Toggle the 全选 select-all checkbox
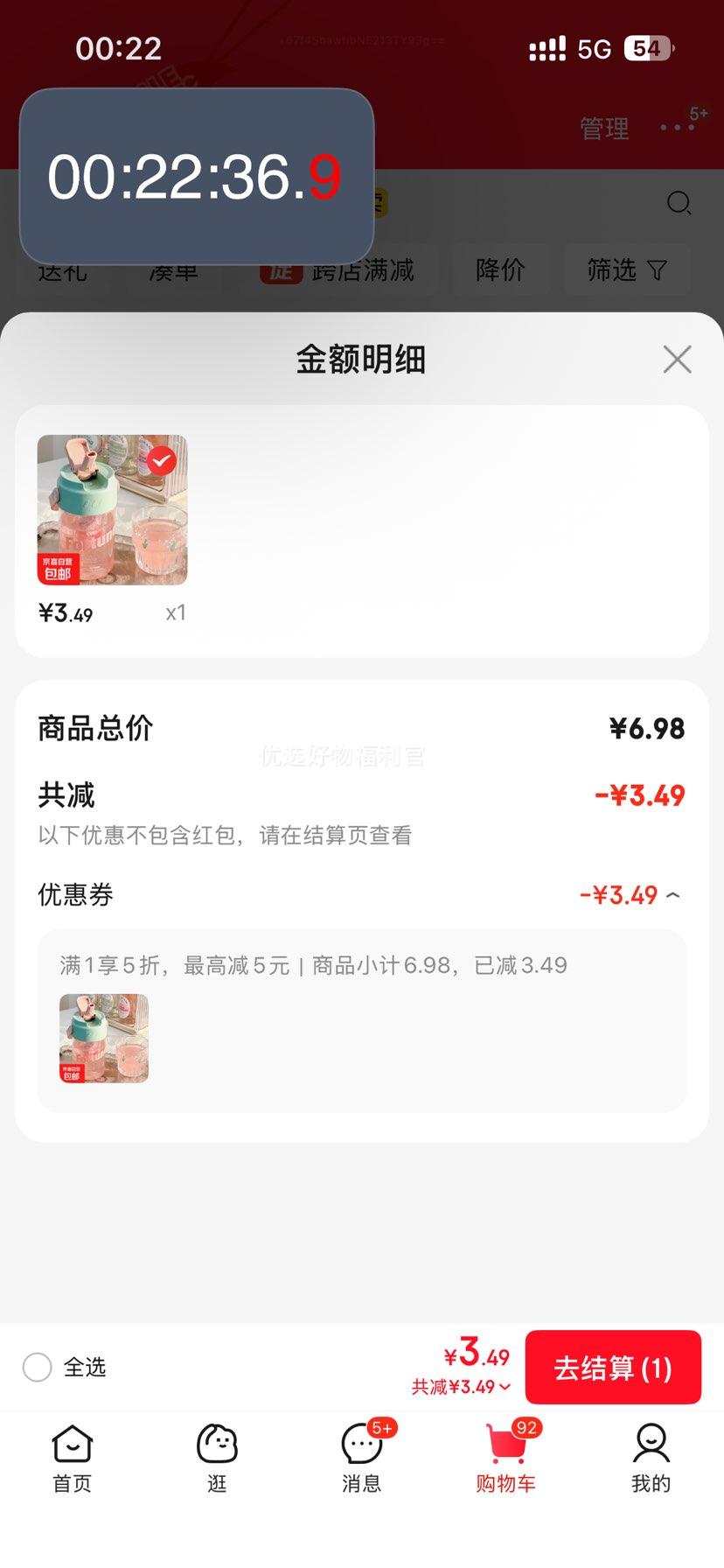The image size is (724, 1568). tap(38, 1367)
